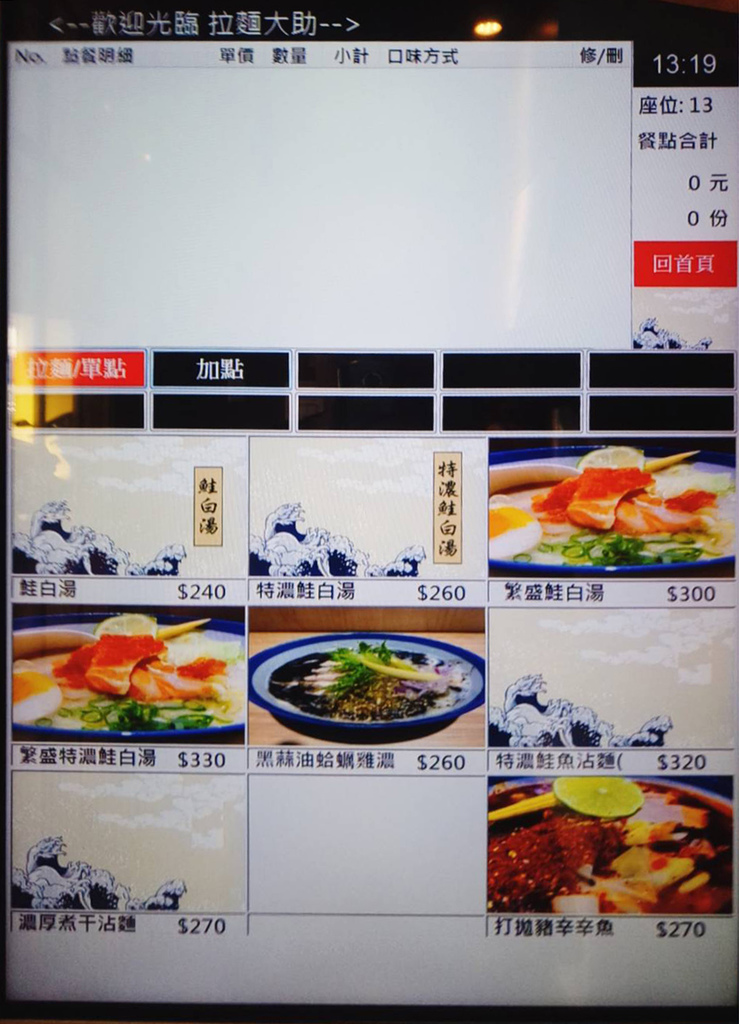This screenshot has height=1024, width=739.
Task: Open the 加點 add-on category tab
Action: point(220,369)
